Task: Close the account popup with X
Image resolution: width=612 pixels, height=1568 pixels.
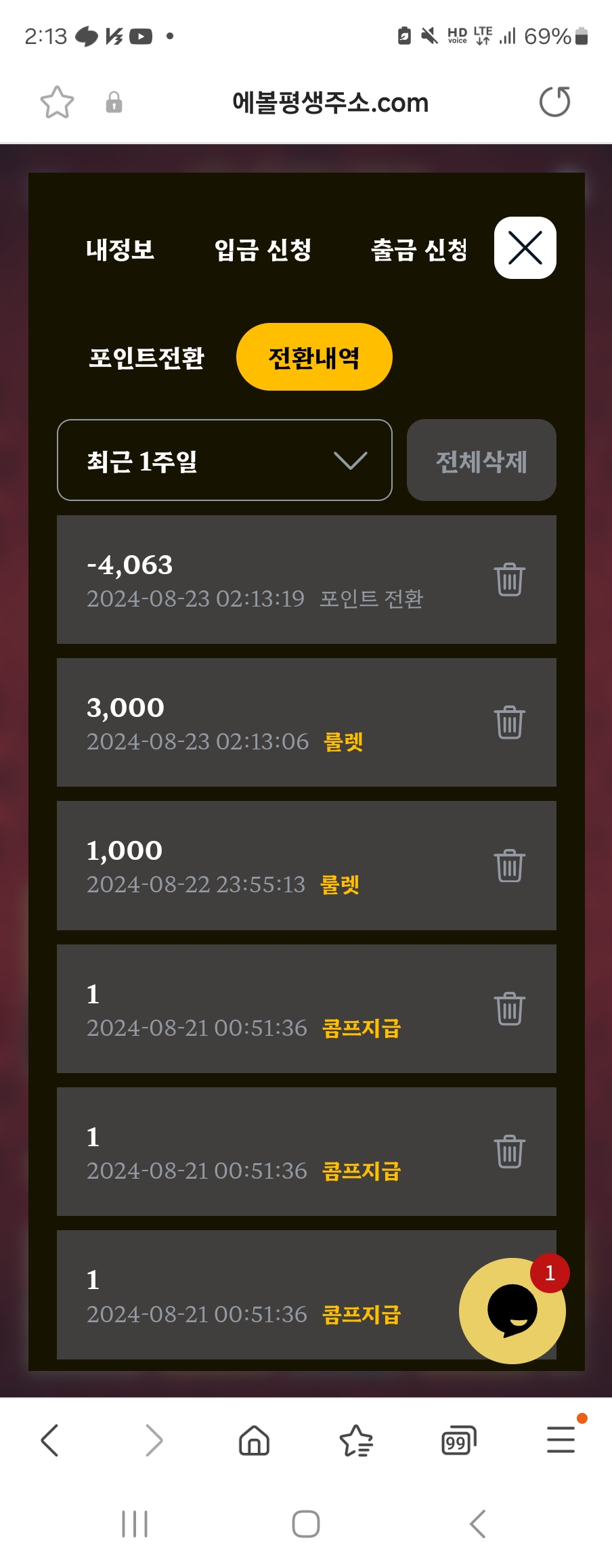Action: (525, 248)
